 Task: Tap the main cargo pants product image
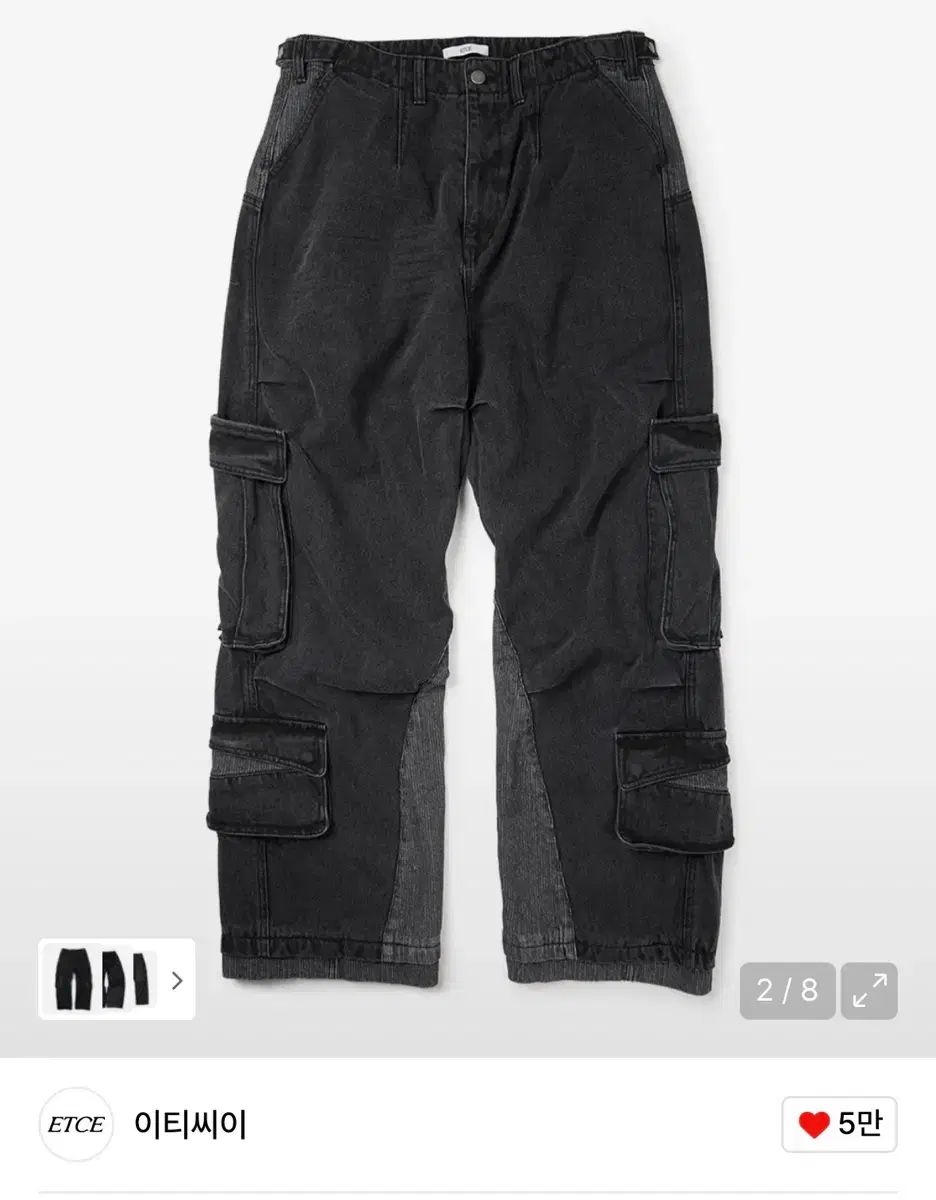(467, 500)
